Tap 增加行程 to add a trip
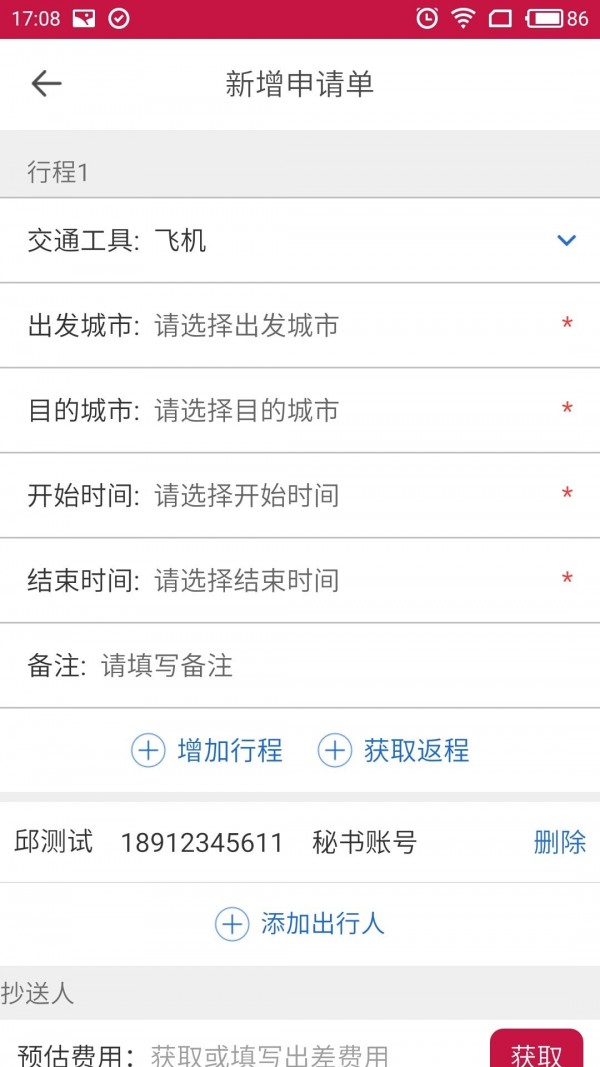 tap(208, 751)
